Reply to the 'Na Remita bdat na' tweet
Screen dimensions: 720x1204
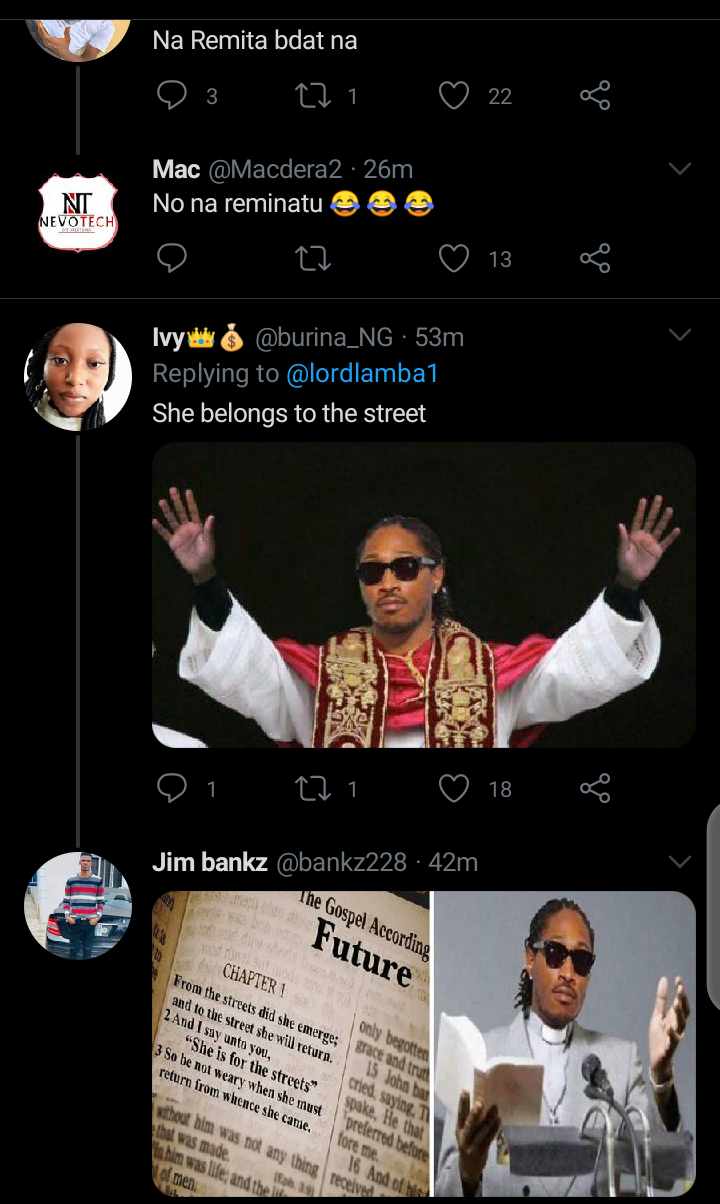(x=173, y=96)
